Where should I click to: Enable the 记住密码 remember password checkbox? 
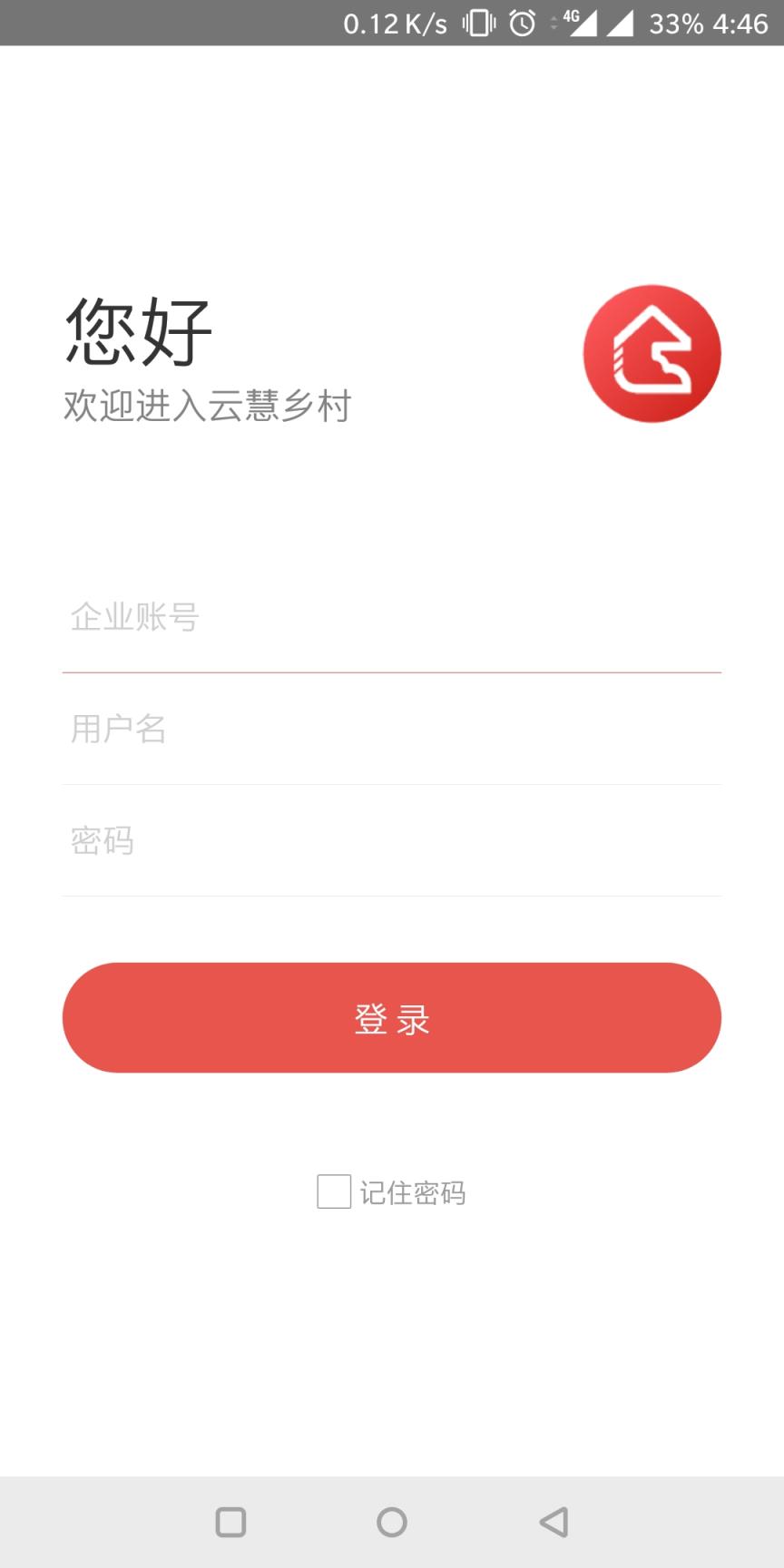click(332, 1193)
